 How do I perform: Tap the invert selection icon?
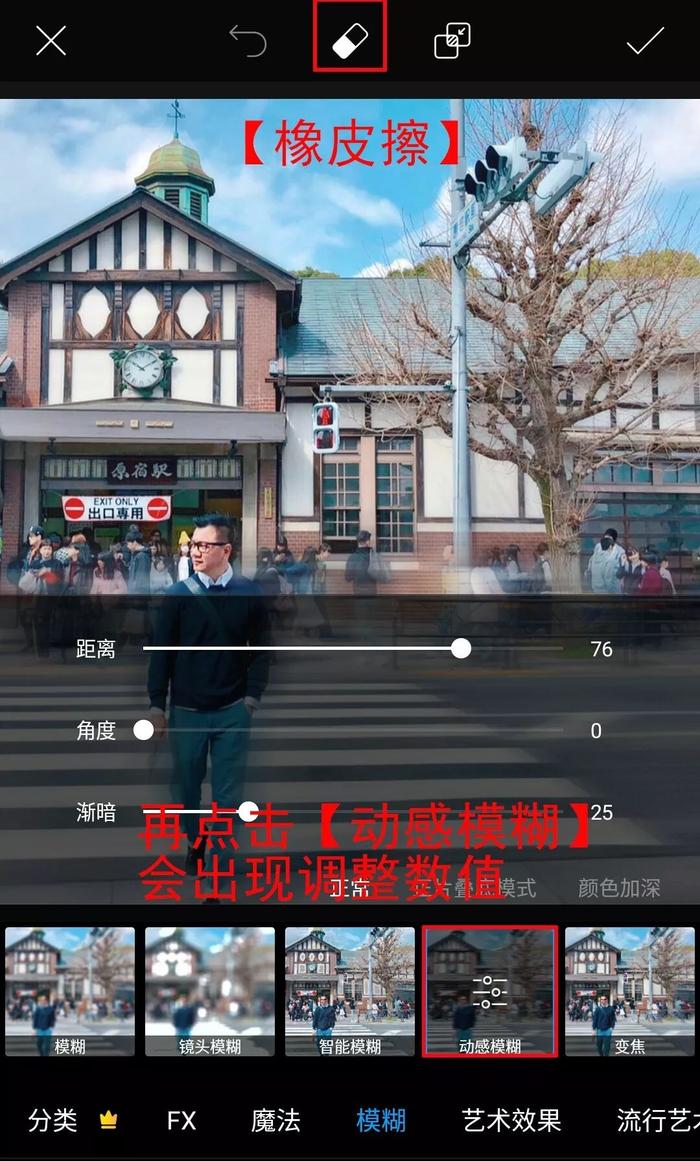pyautogui.click(x=452, y=40)
